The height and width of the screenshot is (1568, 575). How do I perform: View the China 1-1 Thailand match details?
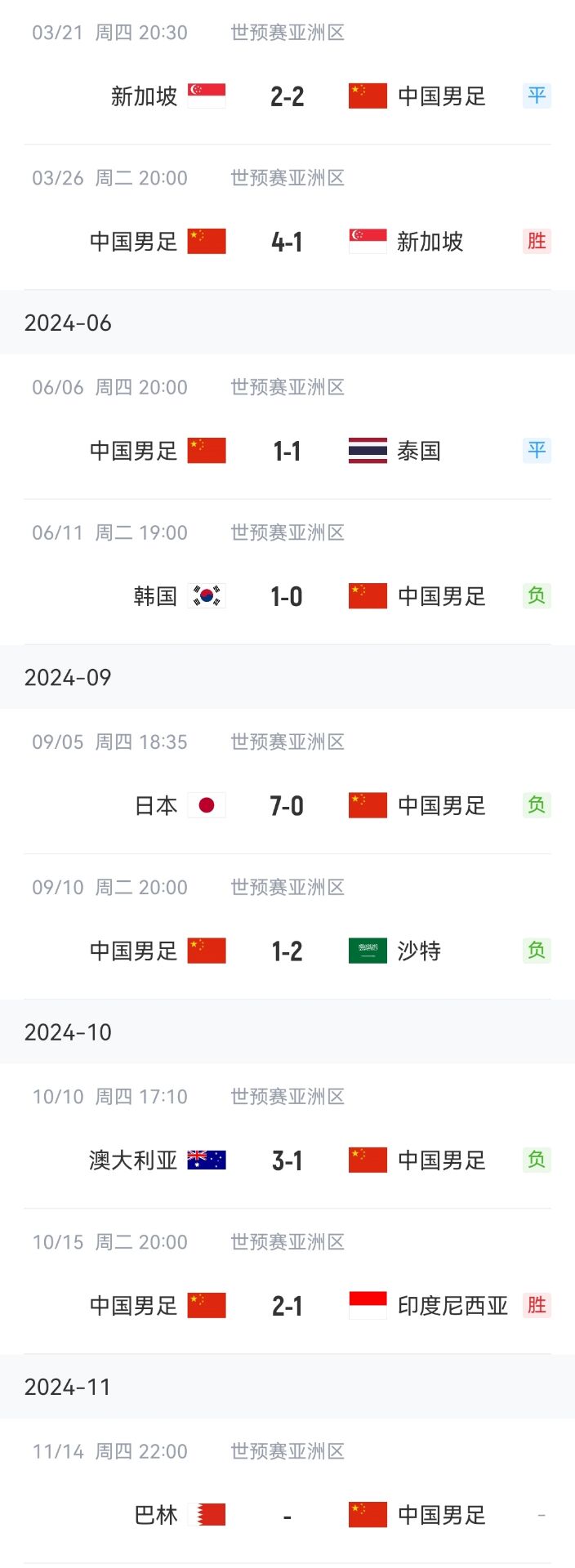point(287,451)
